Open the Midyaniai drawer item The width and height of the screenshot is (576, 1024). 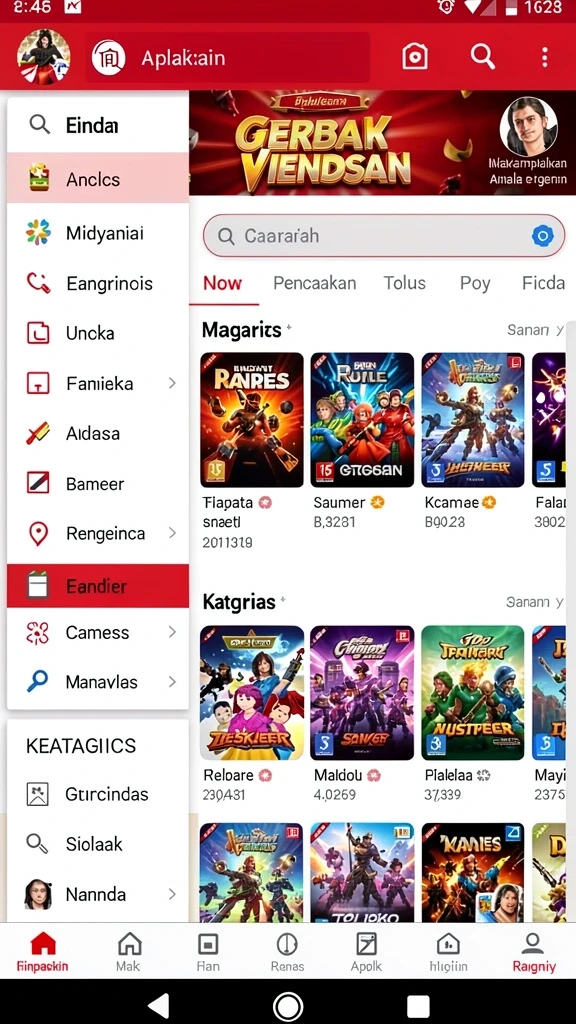tap(98, 233)
